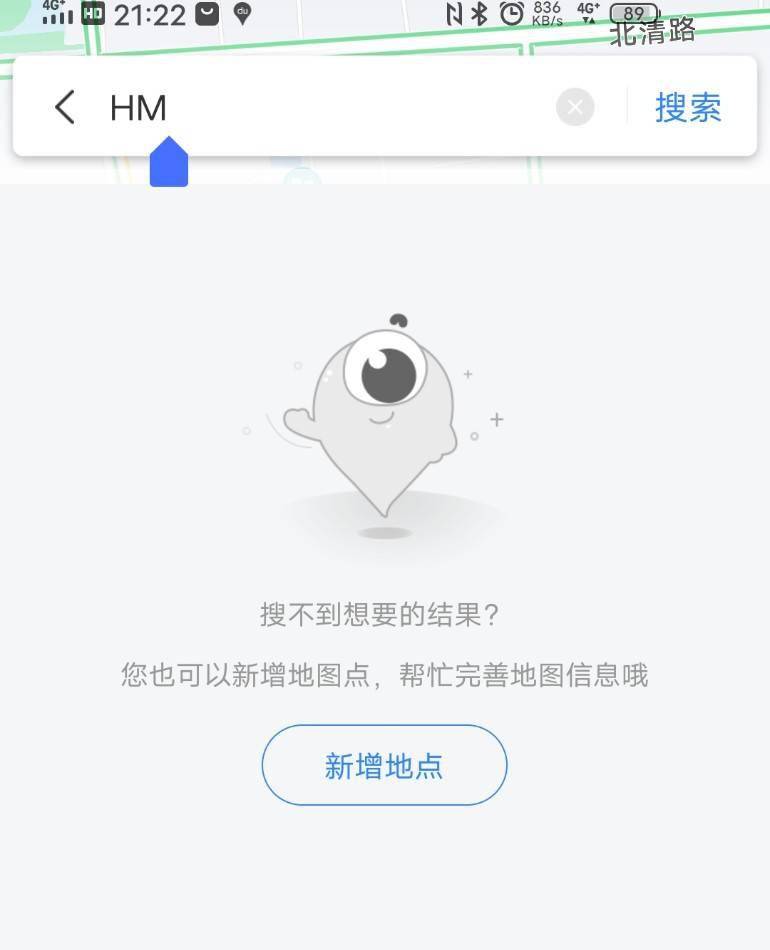Tap the 新增地点 add location button
Image resolution: width=770 pixels, height=950 pixels.
coord(384,765)
